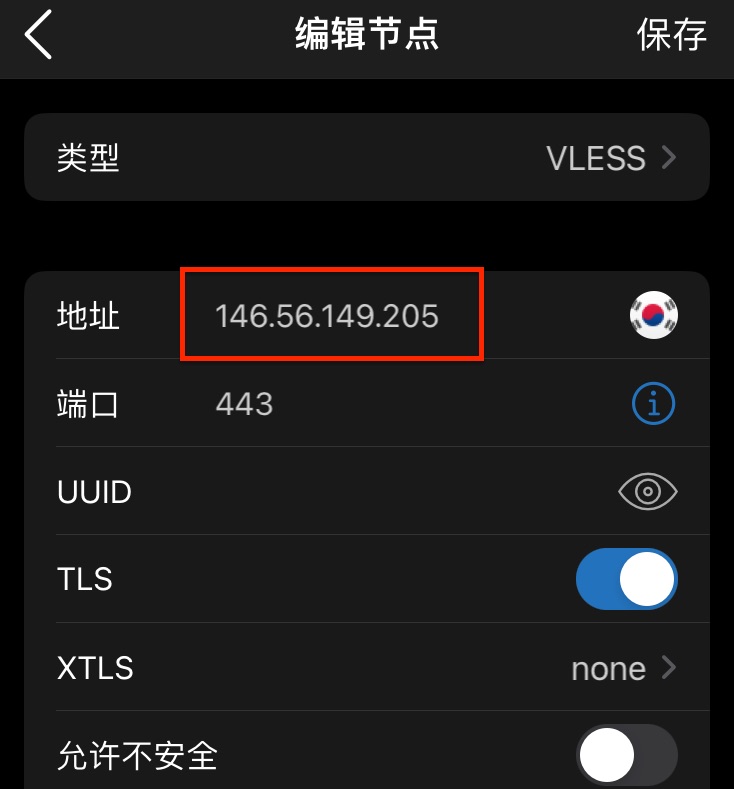
Task: Disable the TLS switch
Action: click(627, 579)
